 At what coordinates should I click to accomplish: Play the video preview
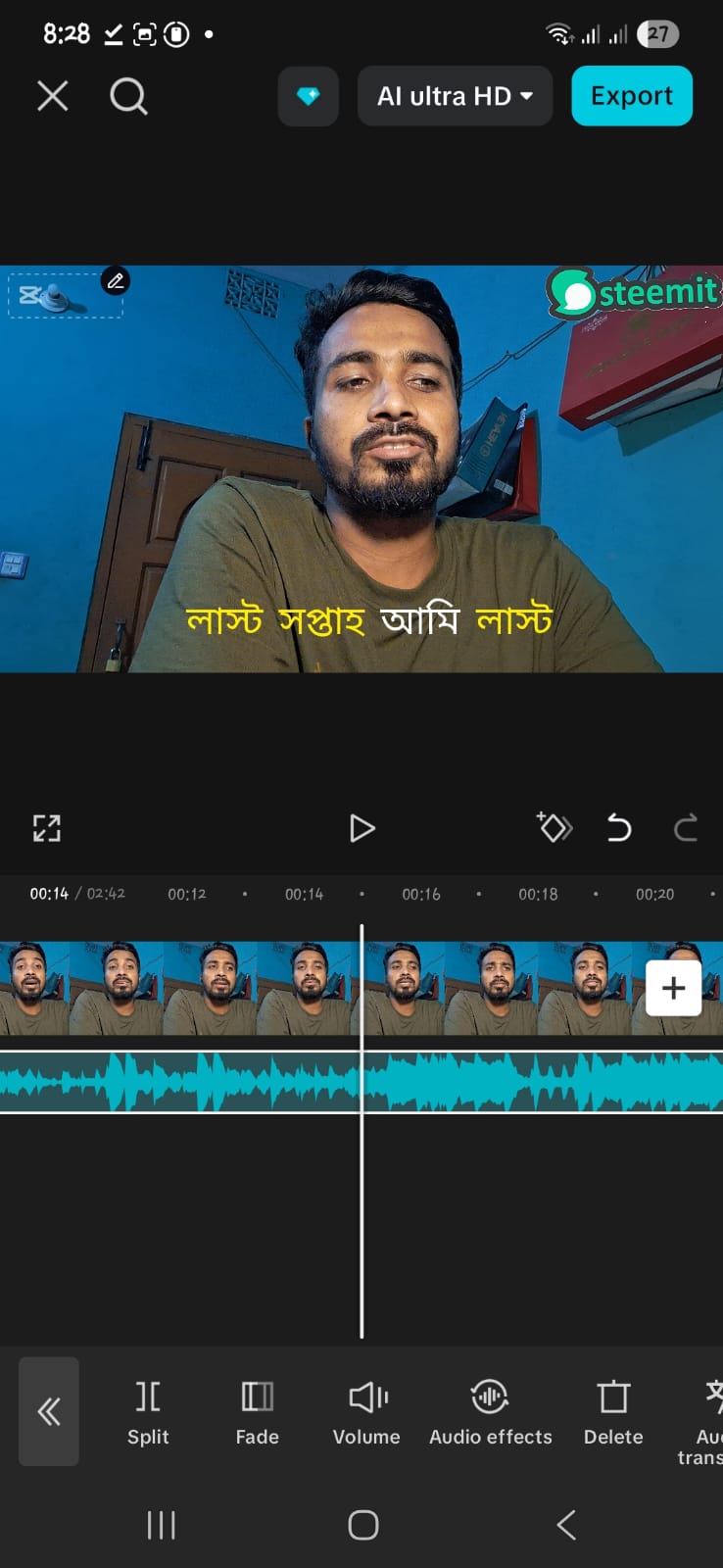(362, 828)
